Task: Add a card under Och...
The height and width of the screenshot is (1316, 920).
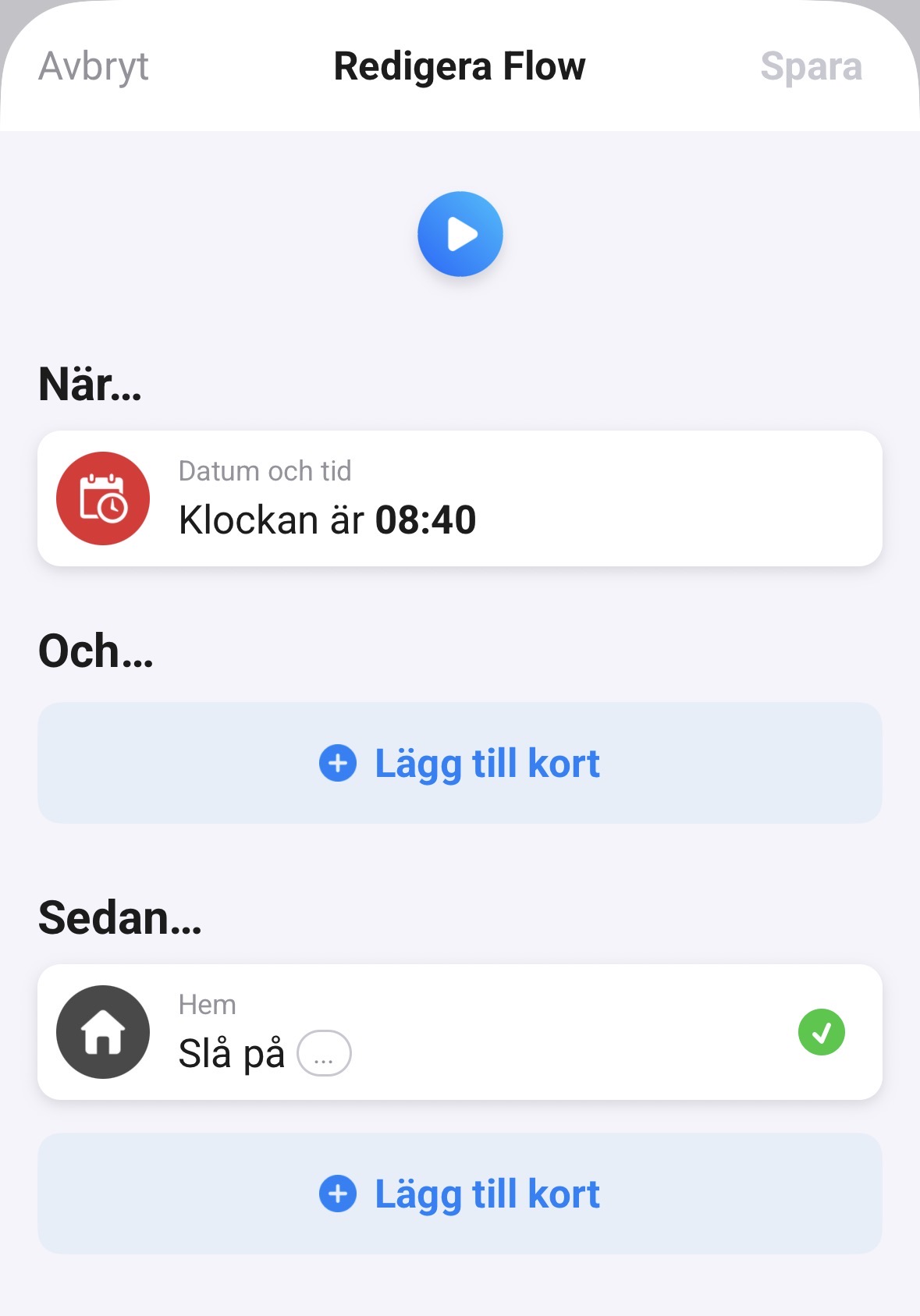Action: click(x=460, y=763)
